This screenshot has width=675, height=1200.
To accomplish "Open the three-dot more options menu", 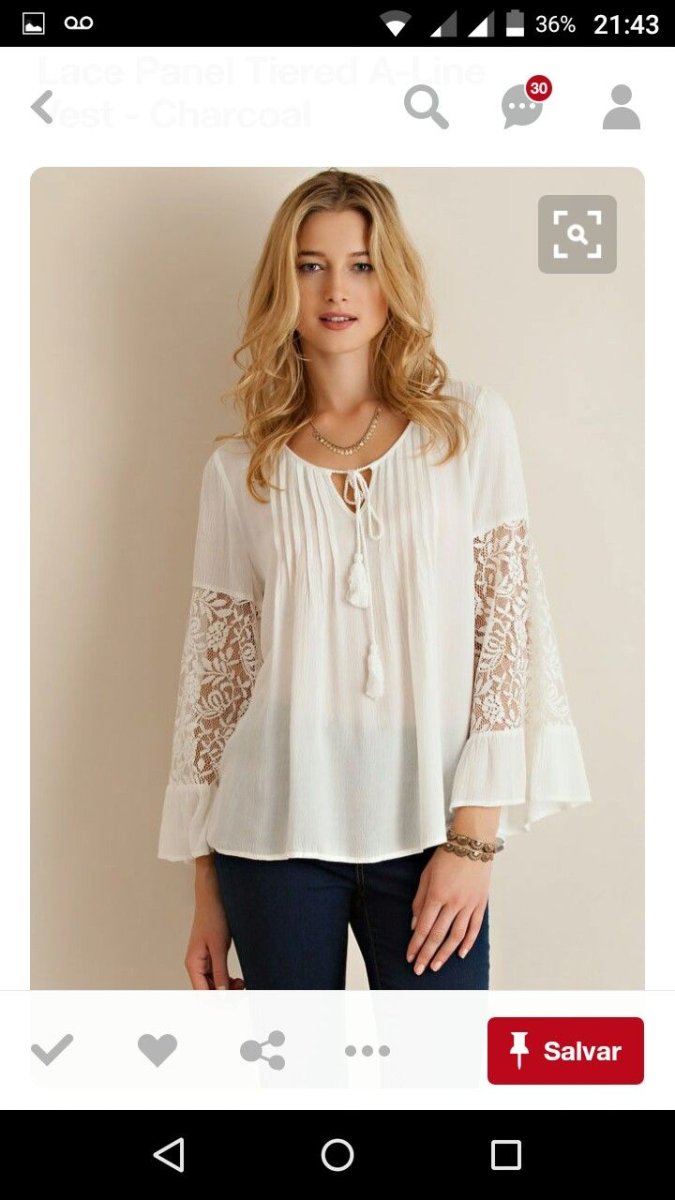I will pos(367,1050).
